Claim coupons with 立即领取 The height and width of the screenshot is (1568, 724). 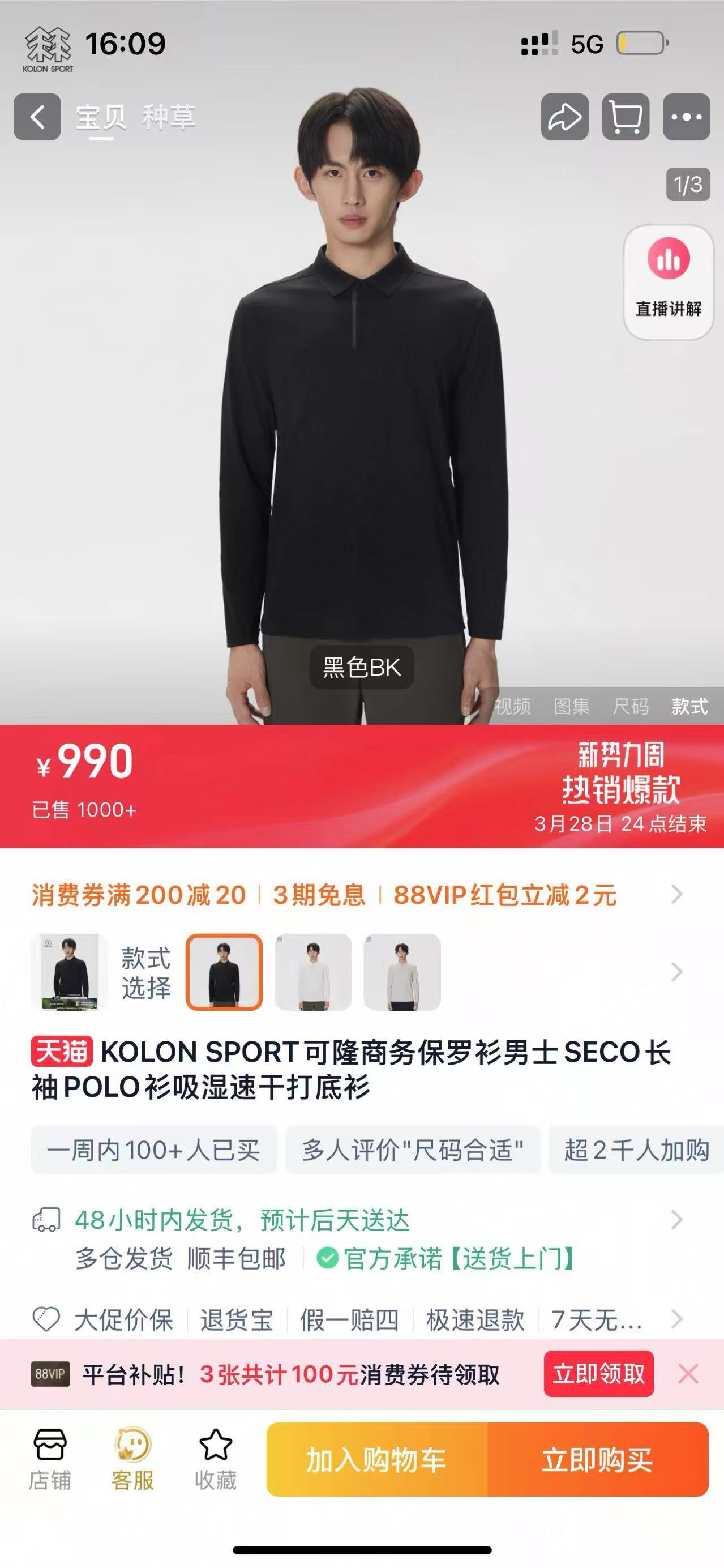[598, 1374]
